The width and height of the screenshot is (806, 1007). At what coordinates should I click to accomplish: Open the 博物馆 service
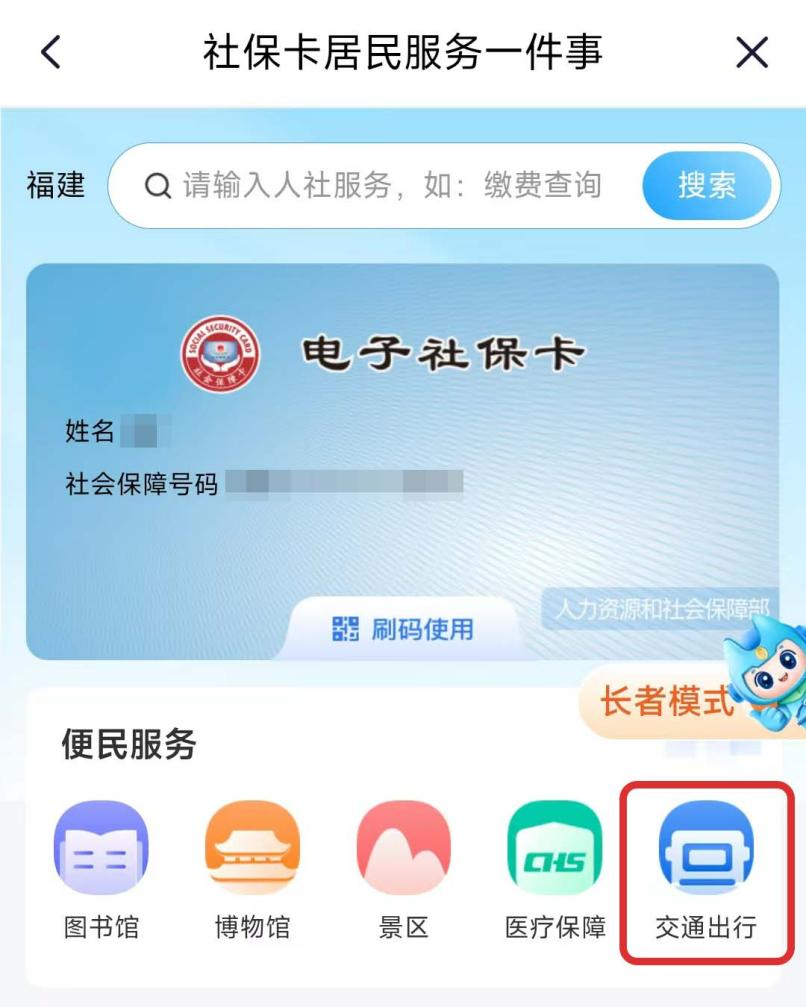pyautogui.click(x=252, y=870)
